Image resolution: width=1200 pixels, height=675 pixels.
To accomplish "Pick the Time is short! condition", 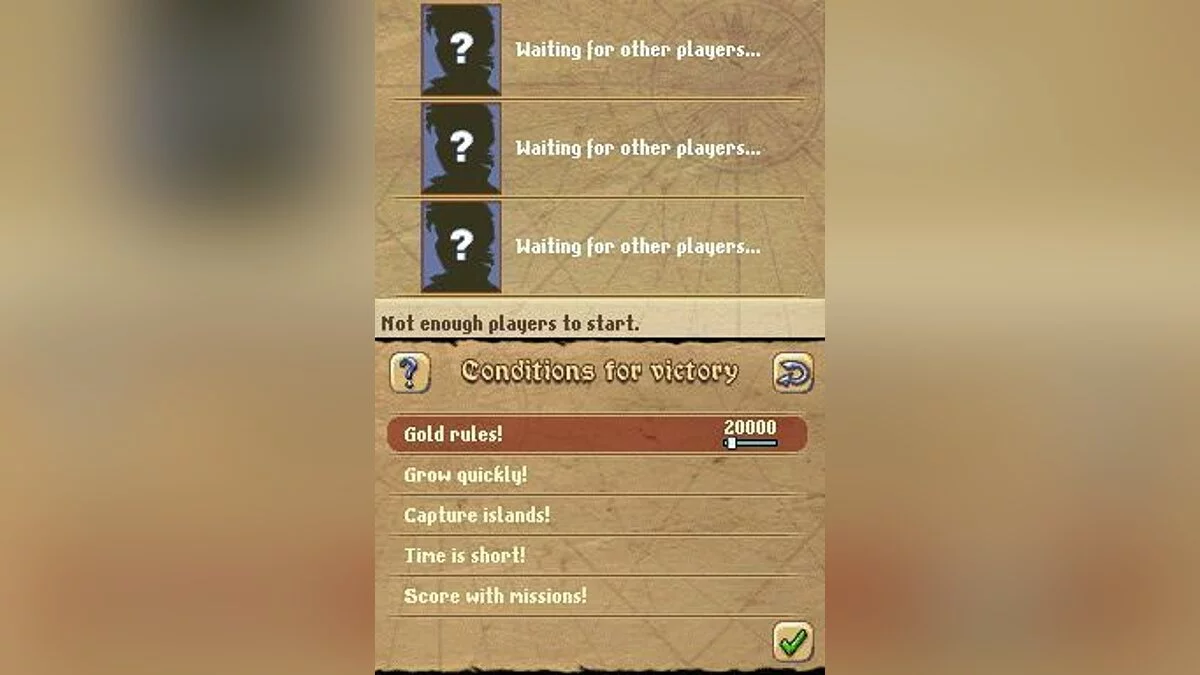I will 464,556.
